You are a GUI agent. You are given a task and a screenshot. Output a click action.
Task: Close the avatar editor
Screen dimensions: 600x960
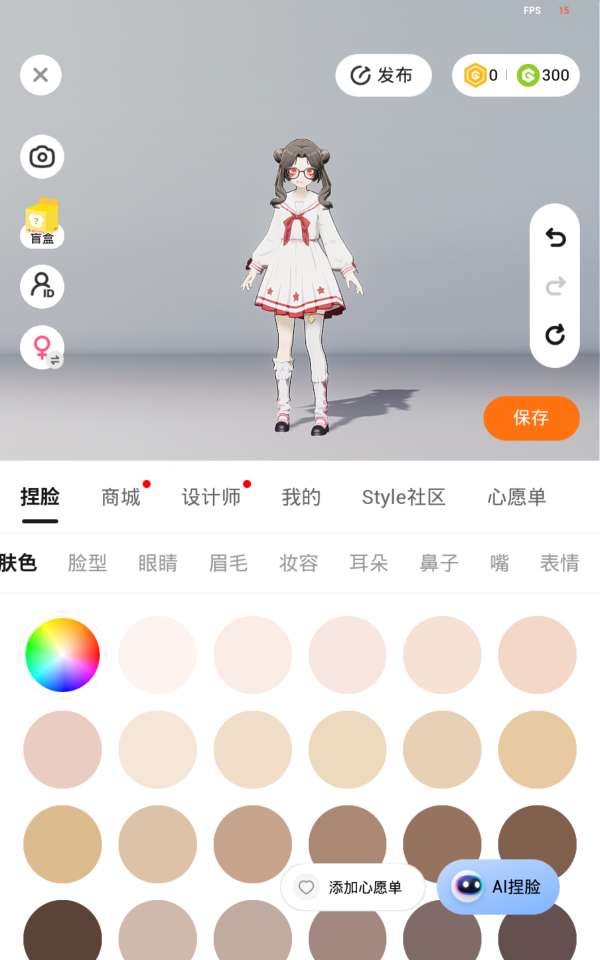pos(41,75)
